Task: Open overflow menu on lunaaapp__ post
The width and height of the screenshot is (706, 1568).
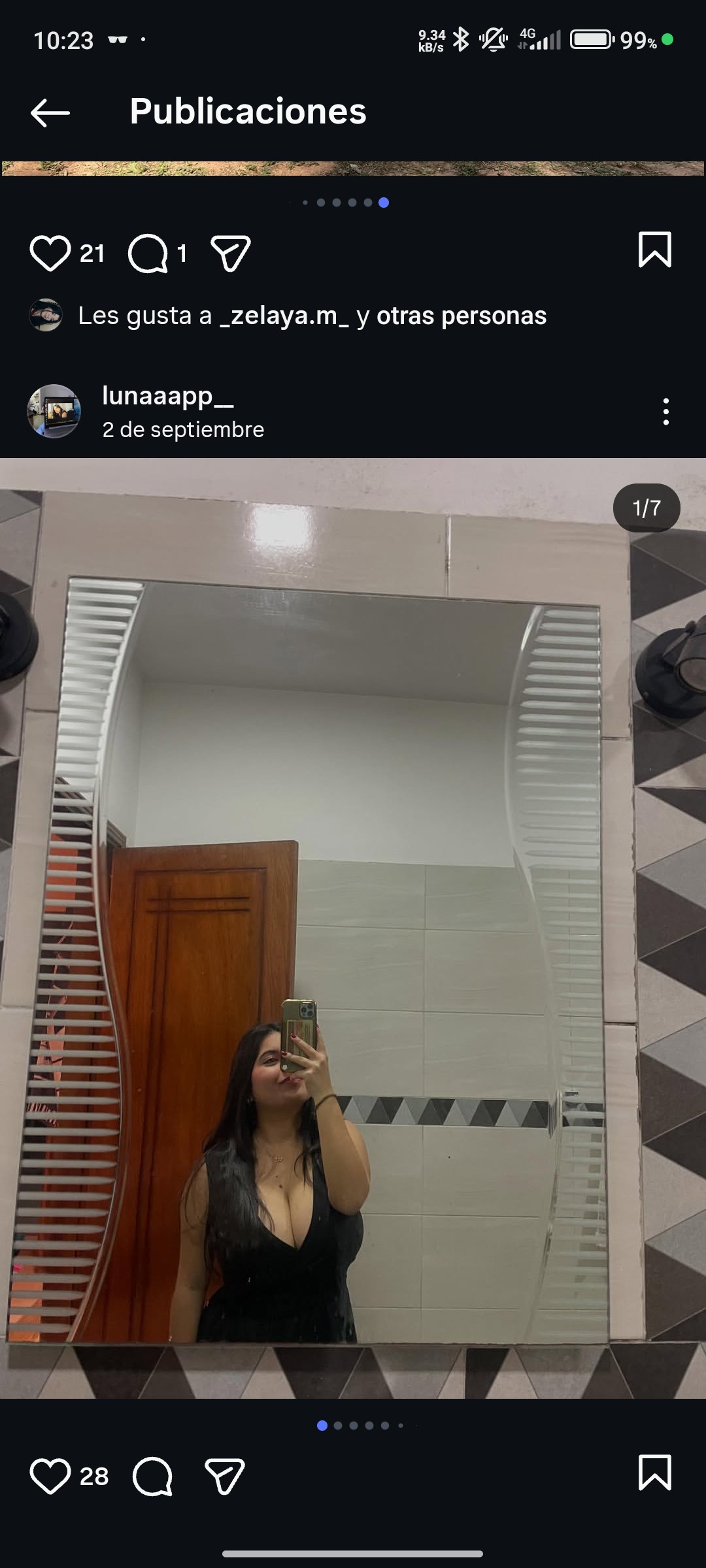Action: point(665,412)
